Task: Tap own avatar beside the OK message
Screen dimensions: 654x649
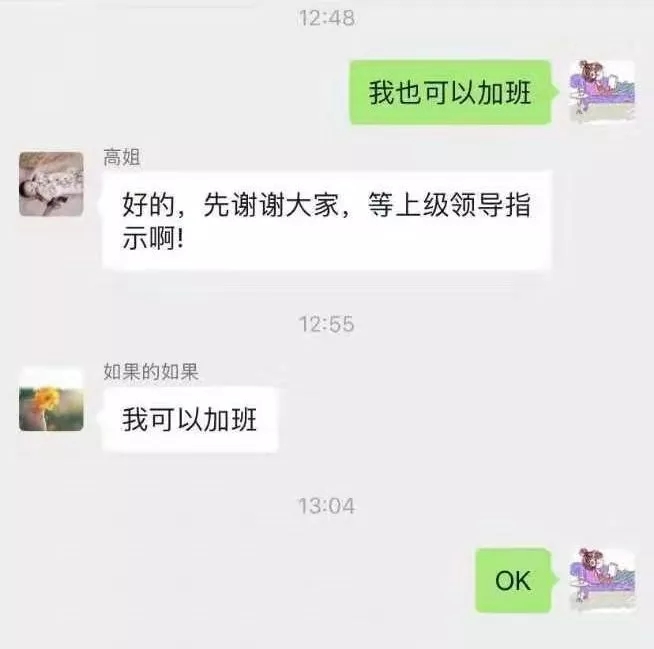Action: point(602,580)
